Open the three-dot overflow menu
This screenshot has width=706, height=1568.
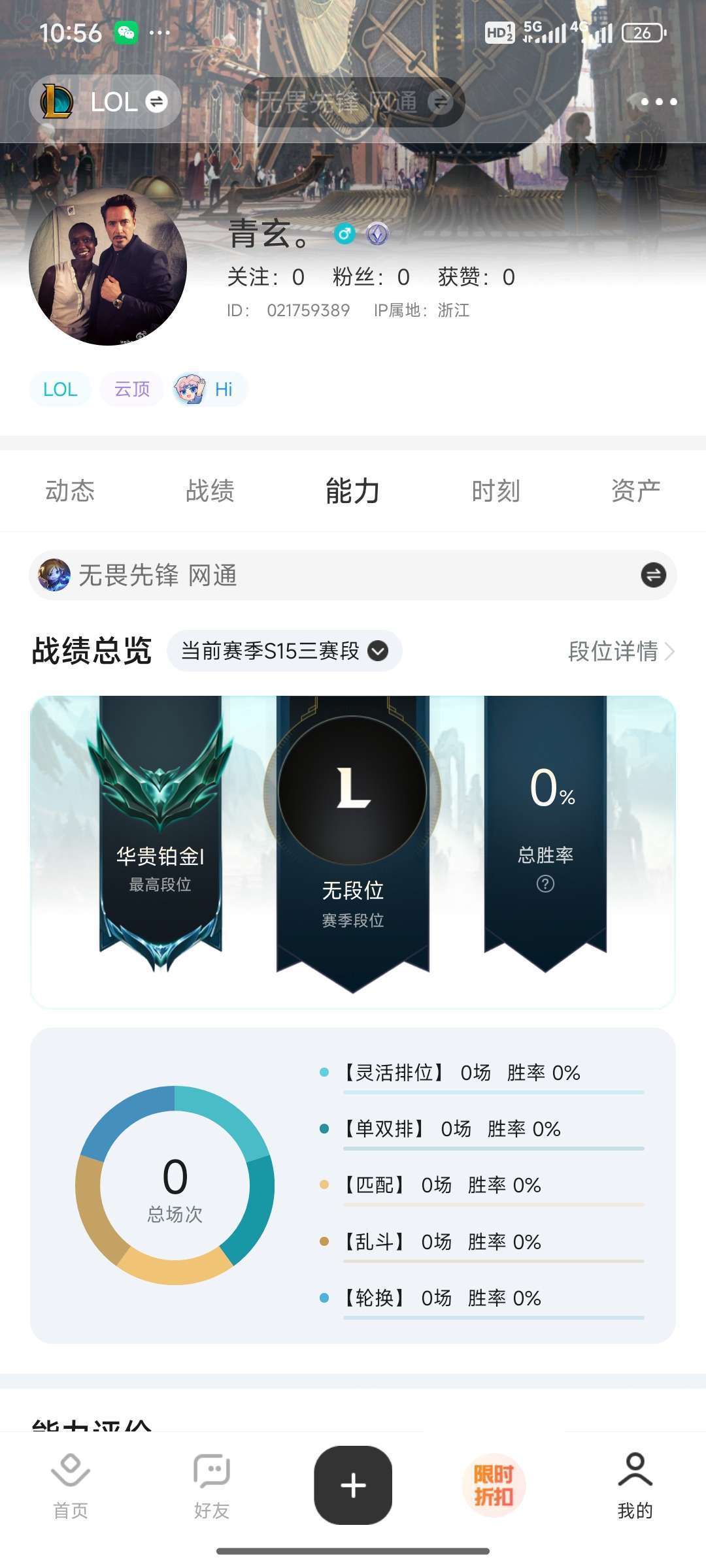click(x=658, y=102)
